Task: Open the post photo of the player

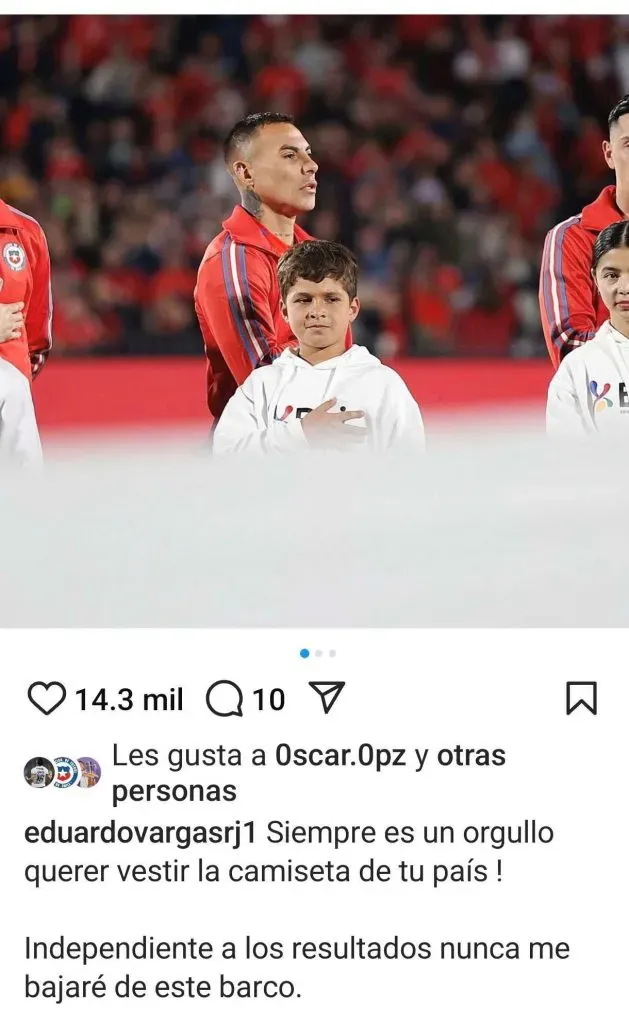Action: click(314, 320)
